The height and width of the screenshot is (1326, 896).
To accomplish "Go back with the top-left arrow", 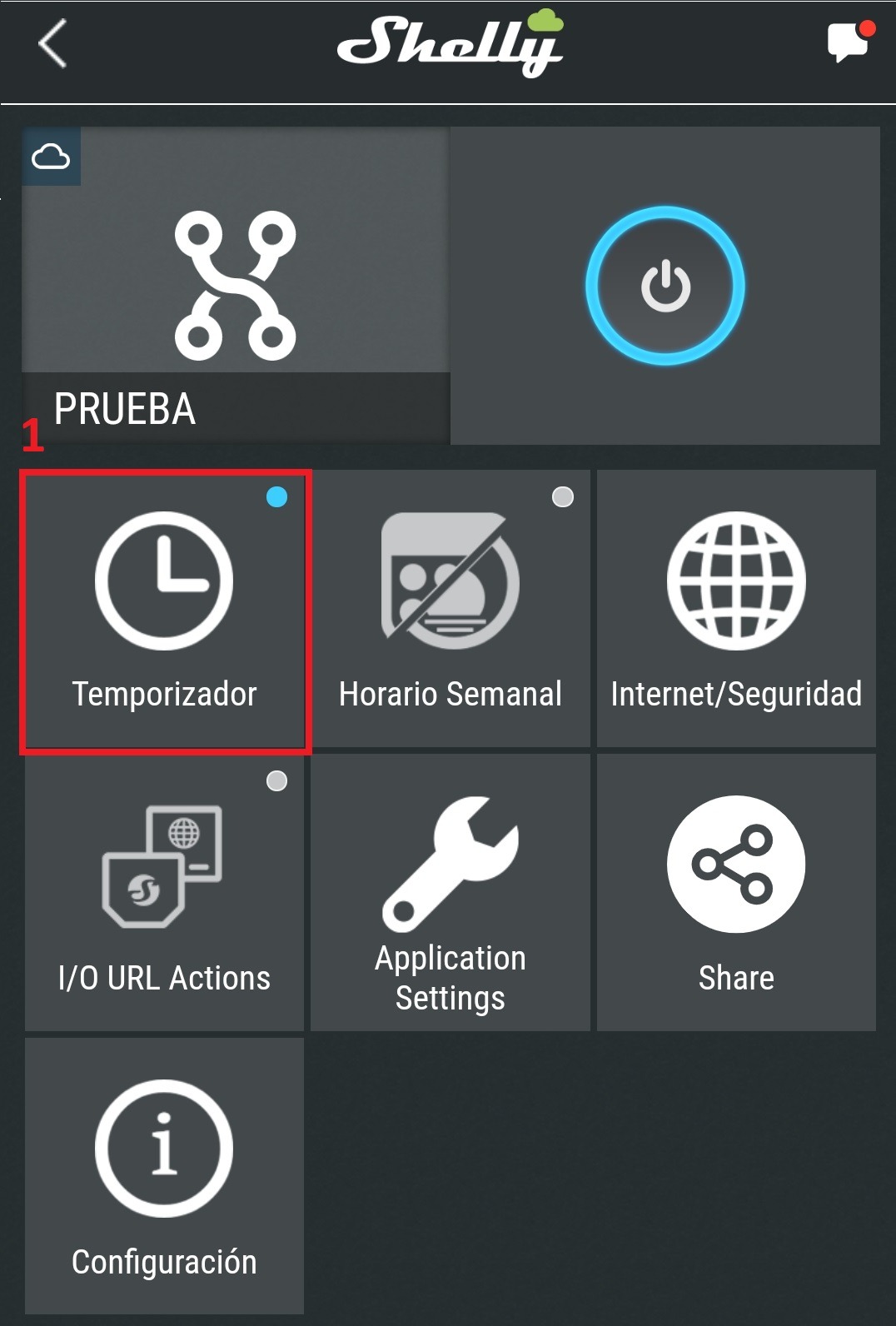I will point(52,43).
